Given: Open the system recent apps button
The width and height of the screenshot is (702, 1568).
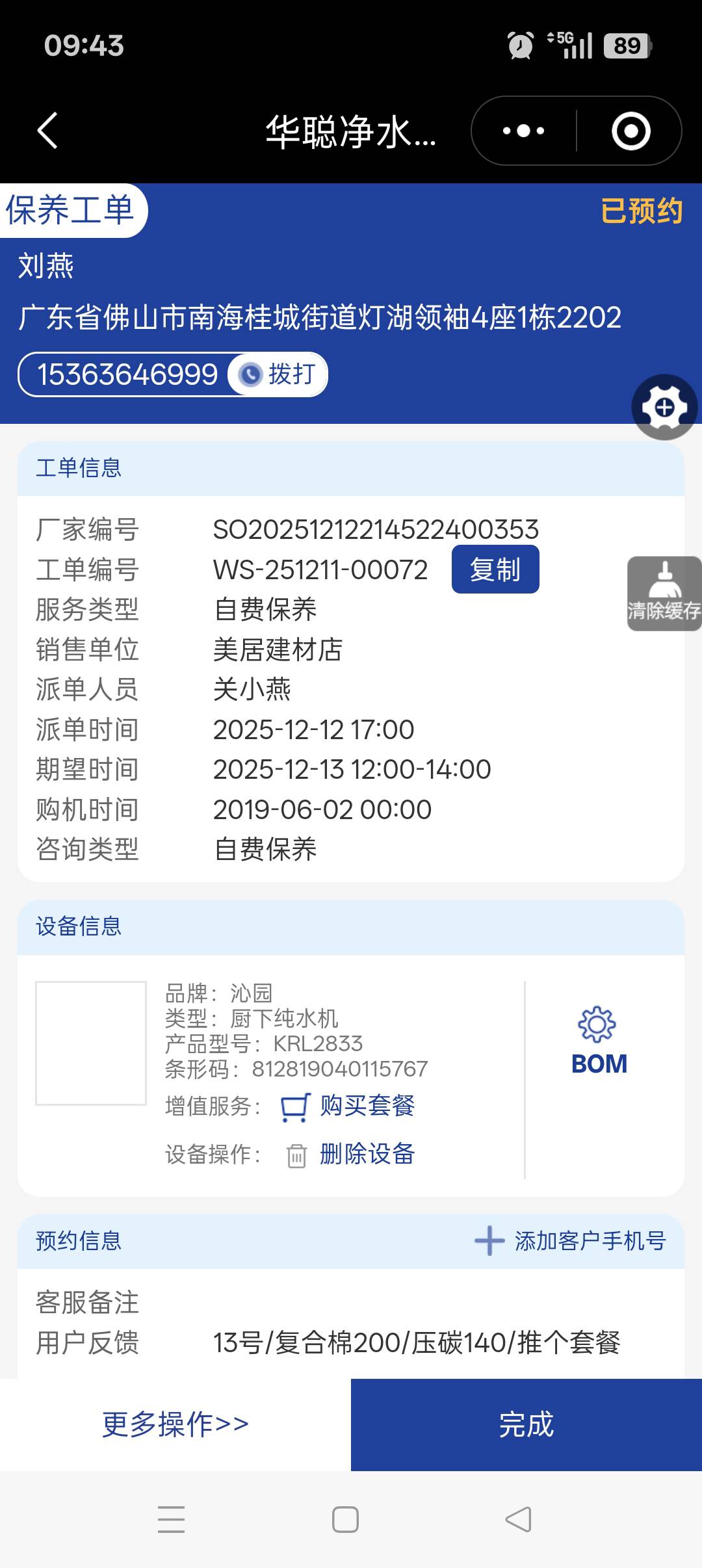Looking at the screenshot, I should 171,1519.
